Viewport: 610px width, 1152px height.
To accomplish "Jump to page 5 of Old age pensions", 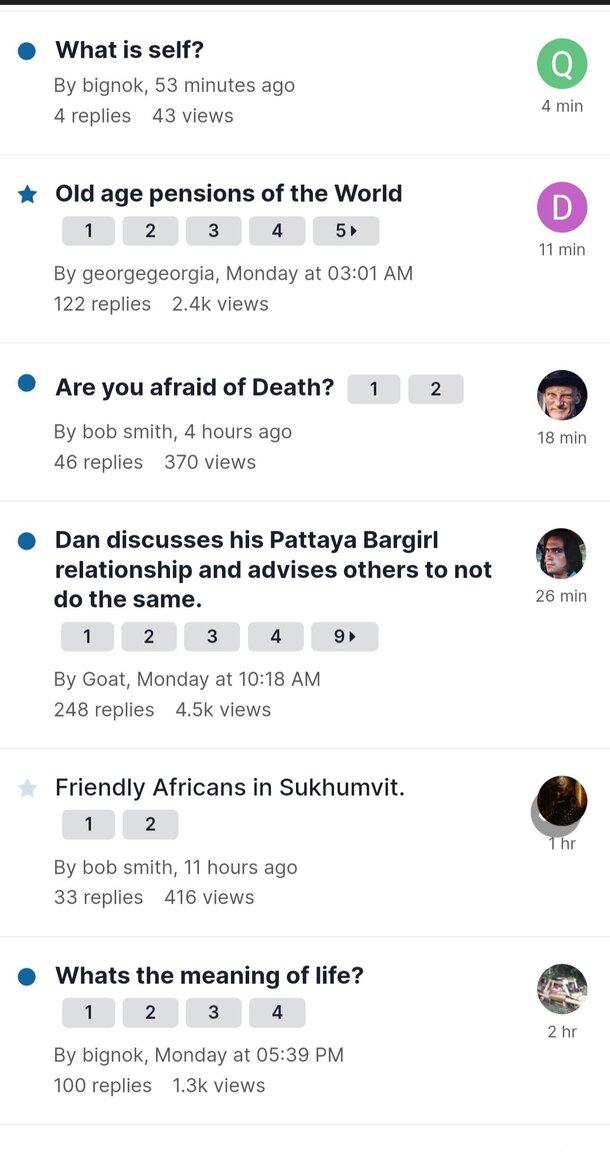I will tap(345, 231).
